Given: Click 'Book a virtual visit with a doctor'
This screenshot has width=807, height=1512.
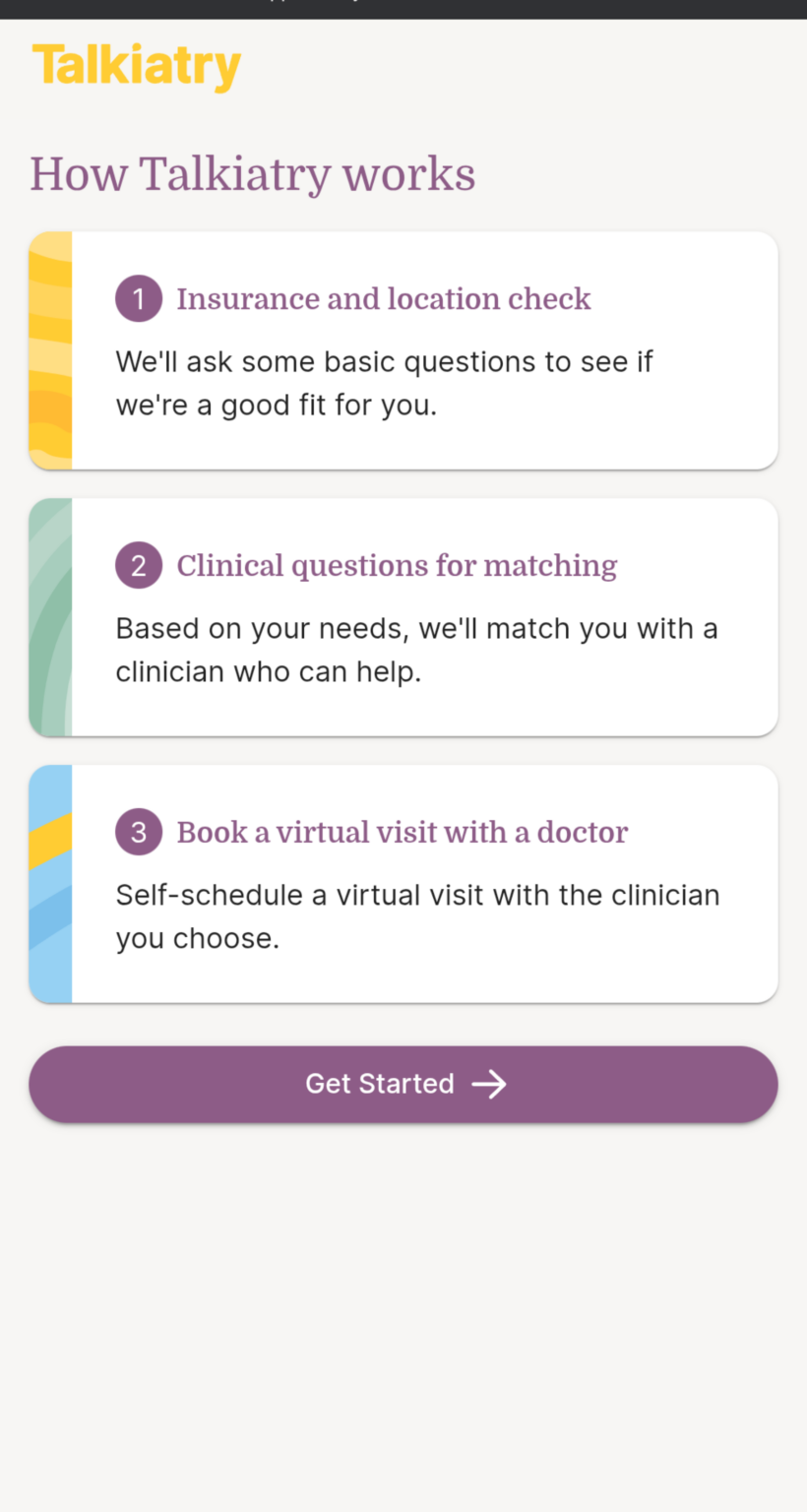Looking at the screenshot, I should point(402,832).
